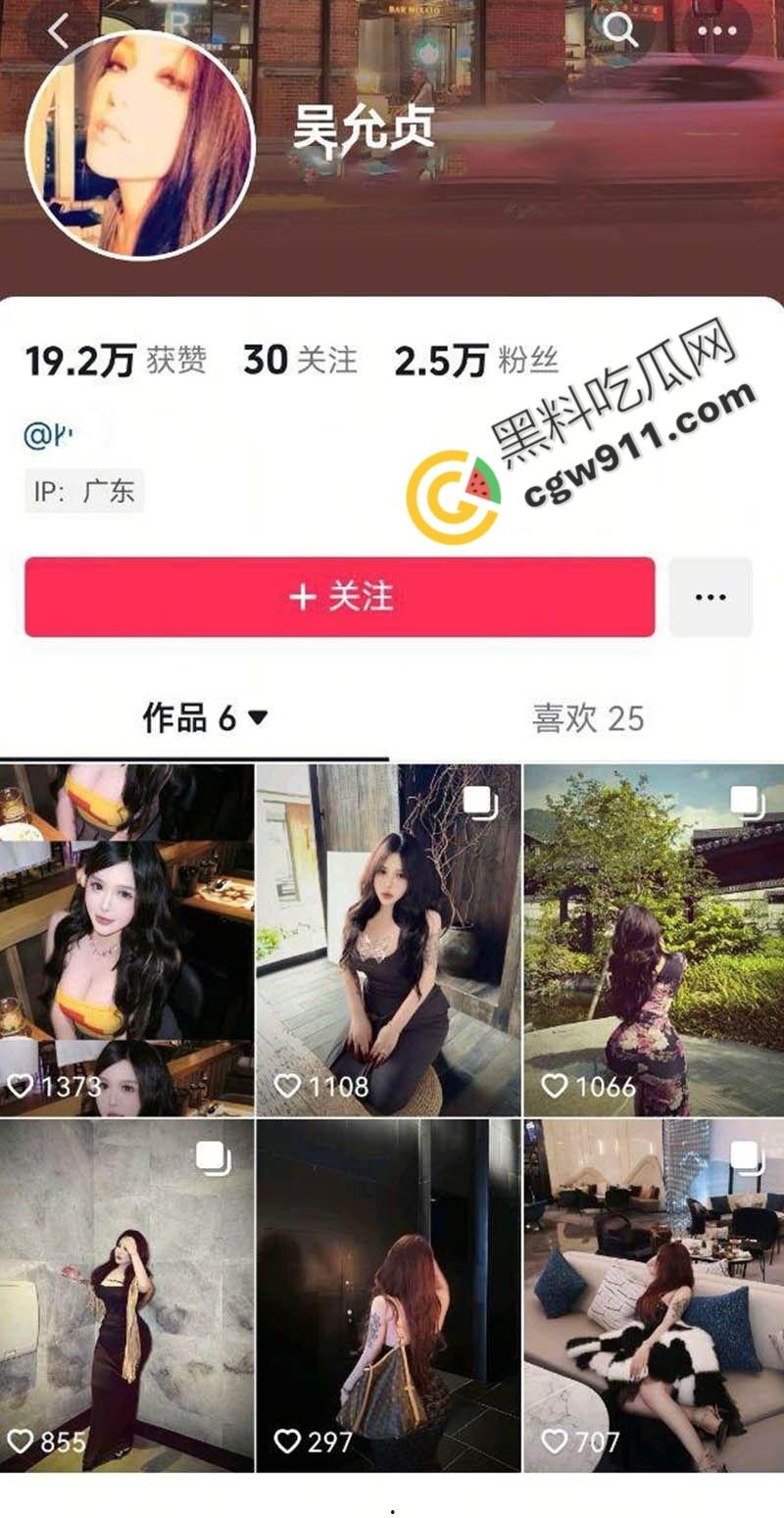Image resolution: width=784 pixels, height=1518 pixels.
Task: Tap the heart icon under the 1373 post
Action: coord(22,1086)
